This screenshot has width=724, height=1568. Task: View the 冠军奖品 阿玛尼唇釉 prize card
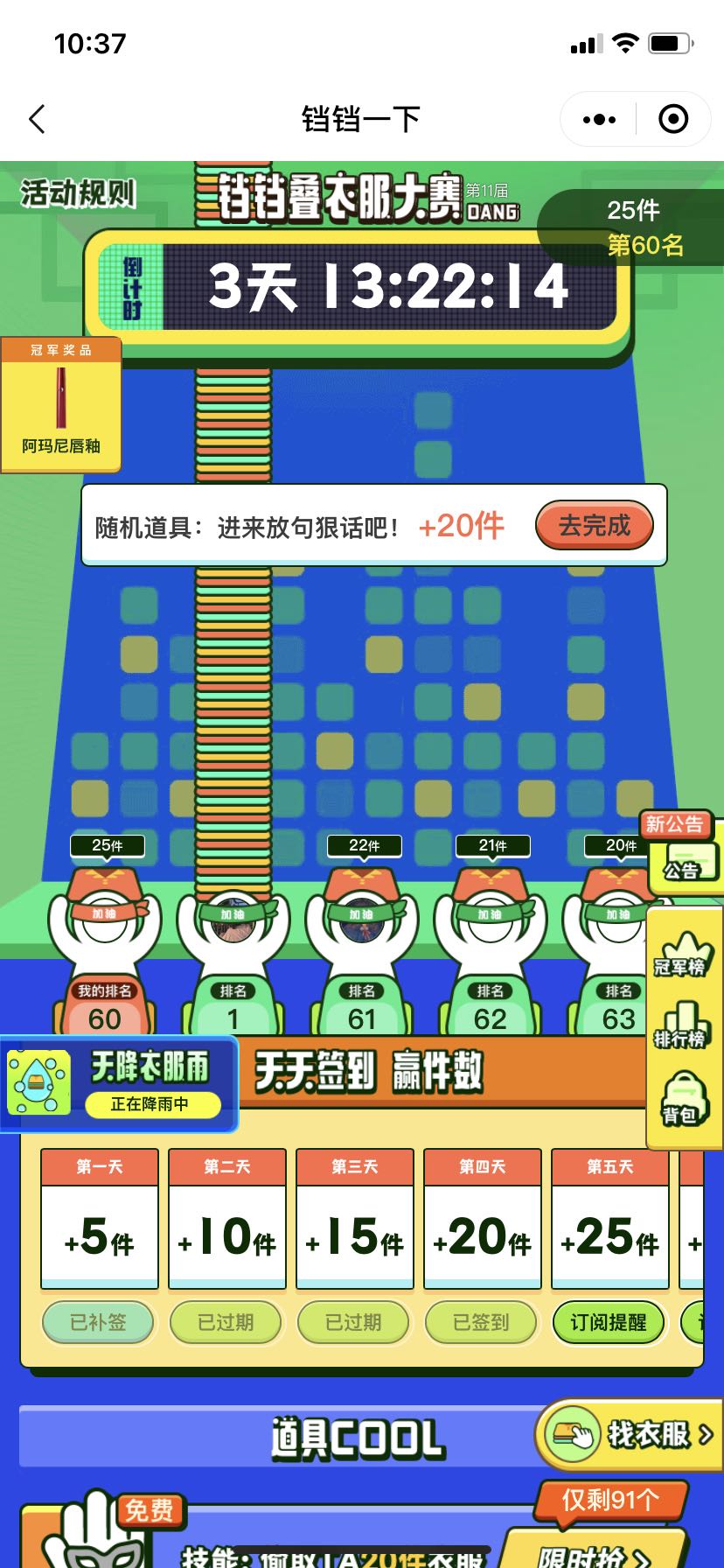click(61, 405)
